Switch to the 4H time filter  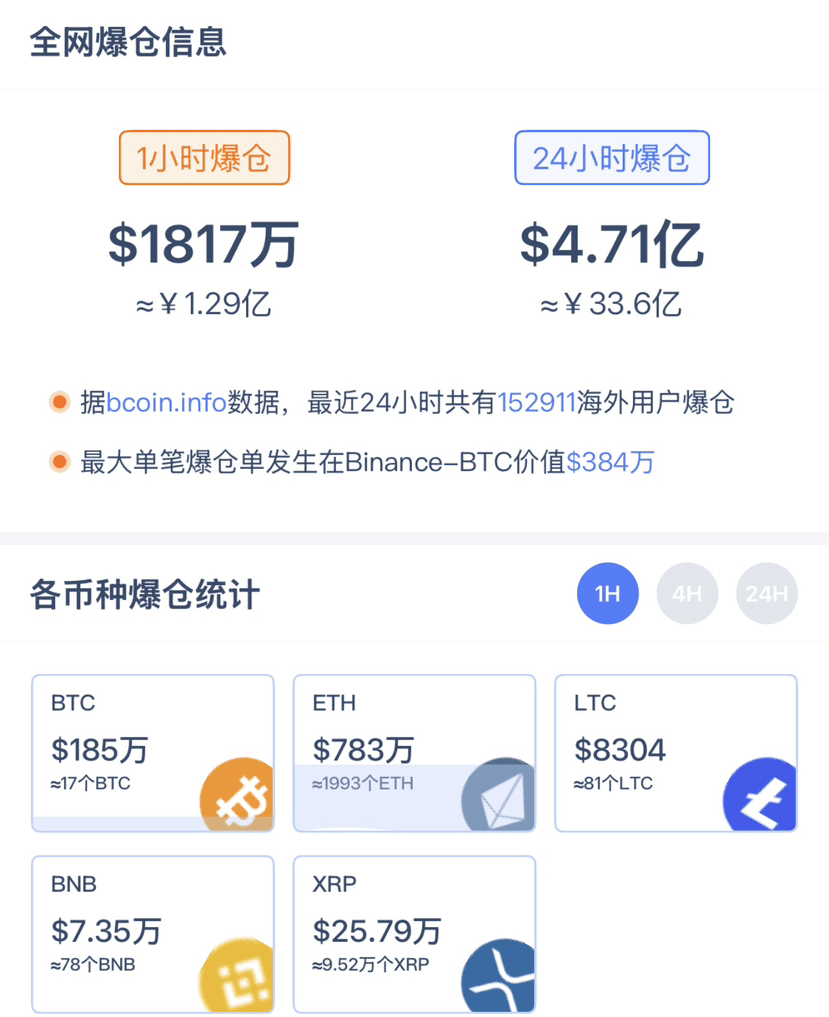pos(687,594)
